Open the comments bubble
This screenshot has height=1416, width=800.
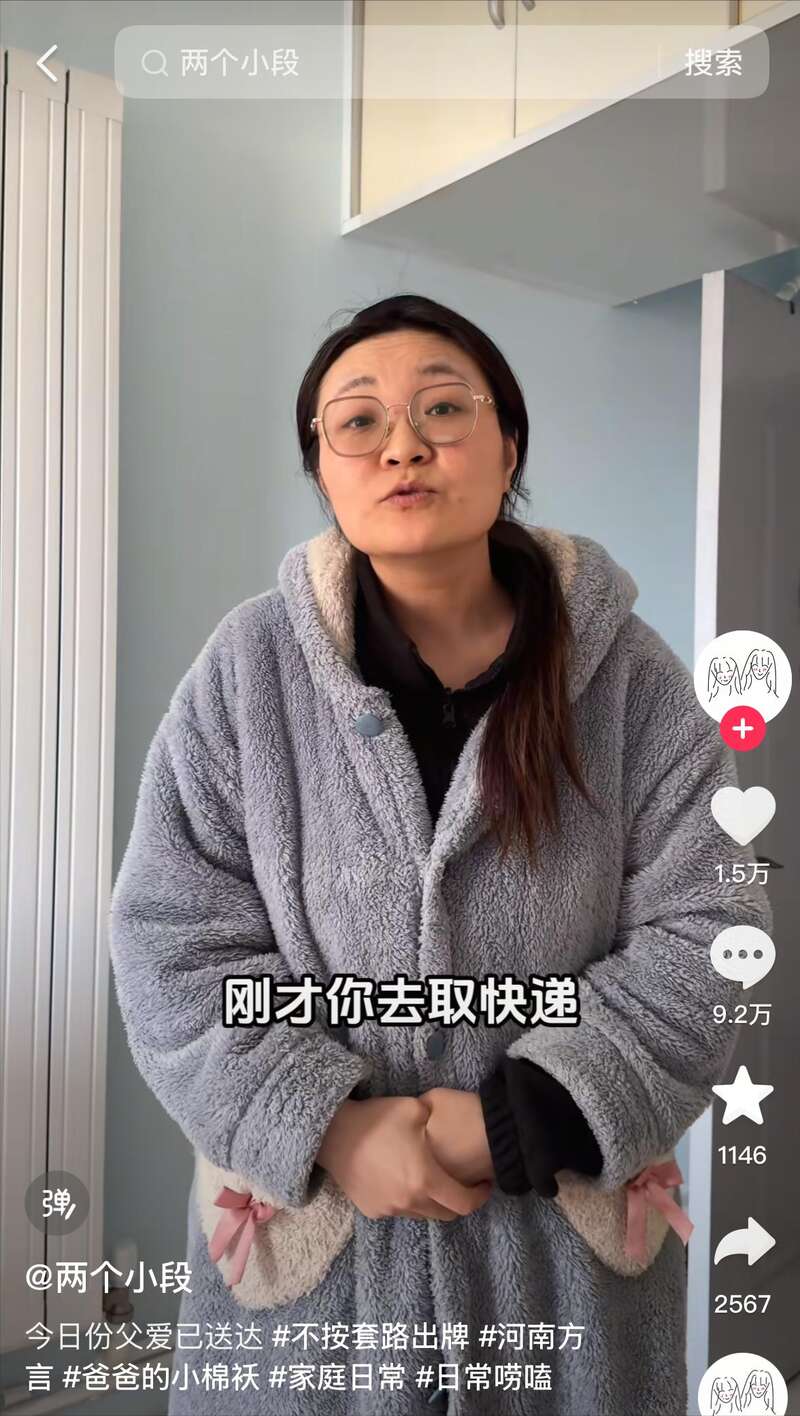pos(742,957)
